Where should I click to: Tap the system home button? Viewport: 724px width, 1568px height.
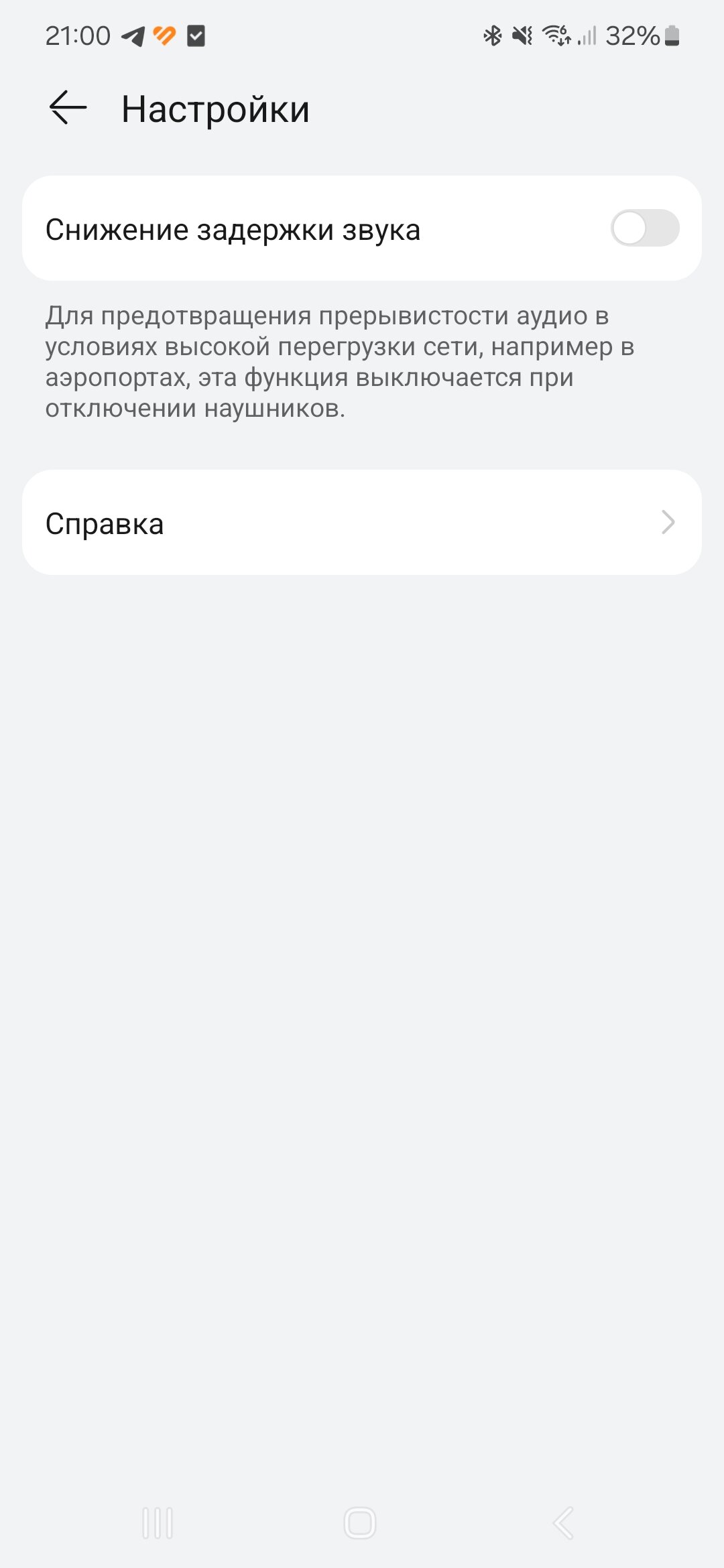coord(360,1523)
